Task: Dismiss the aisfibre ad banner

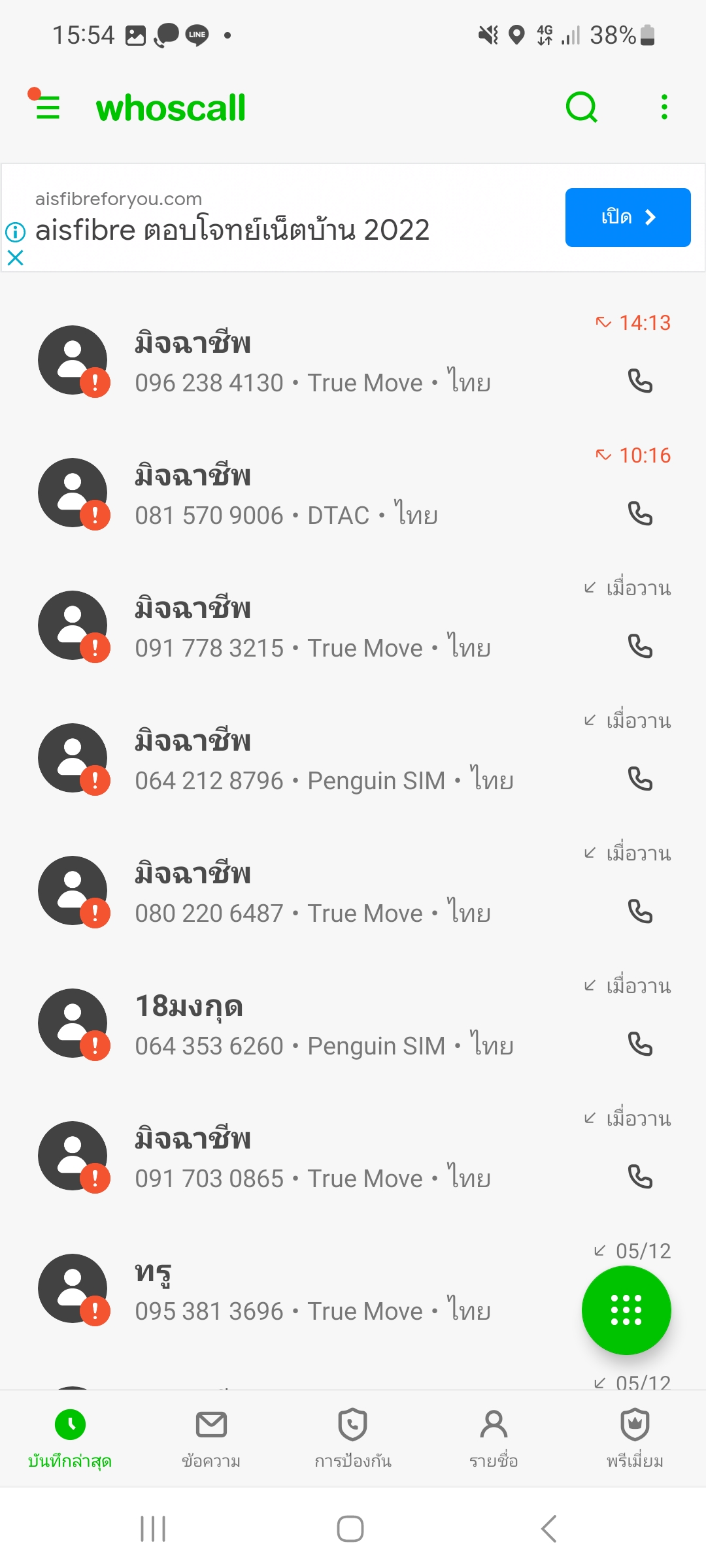Action: pyautogui.click(x=16, y=258)
